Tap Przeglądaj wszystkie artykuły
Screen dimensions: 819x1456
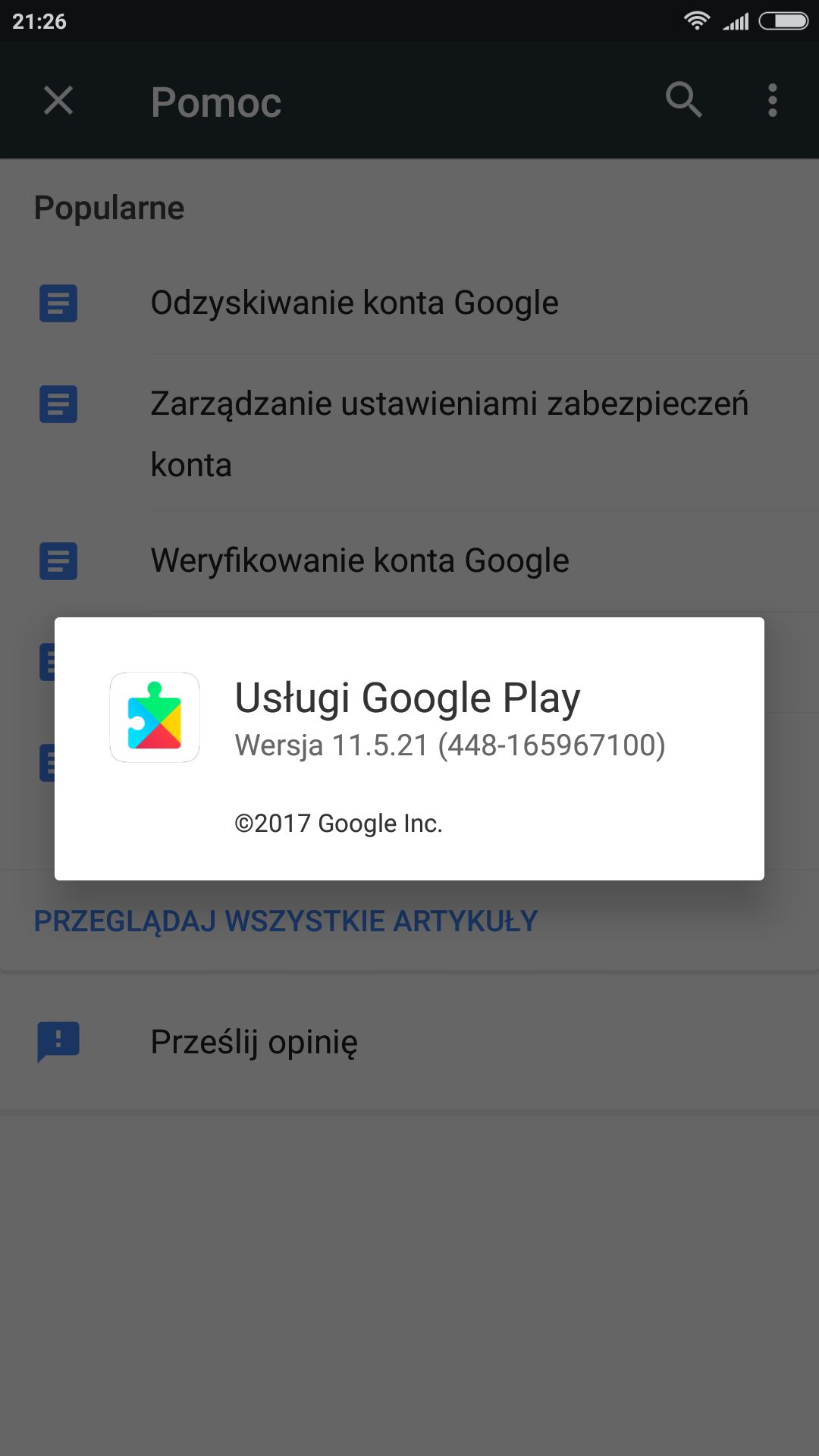click(x=286, y=921)
